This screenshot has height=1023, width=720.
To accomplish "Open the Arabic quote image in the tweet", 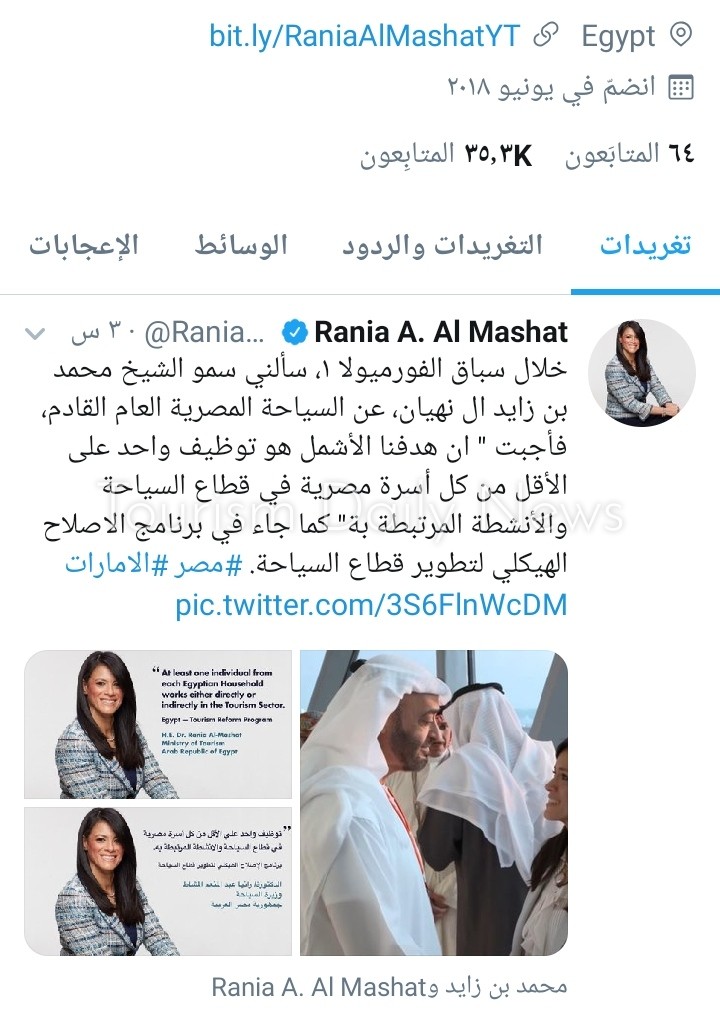I will [158, 881].
